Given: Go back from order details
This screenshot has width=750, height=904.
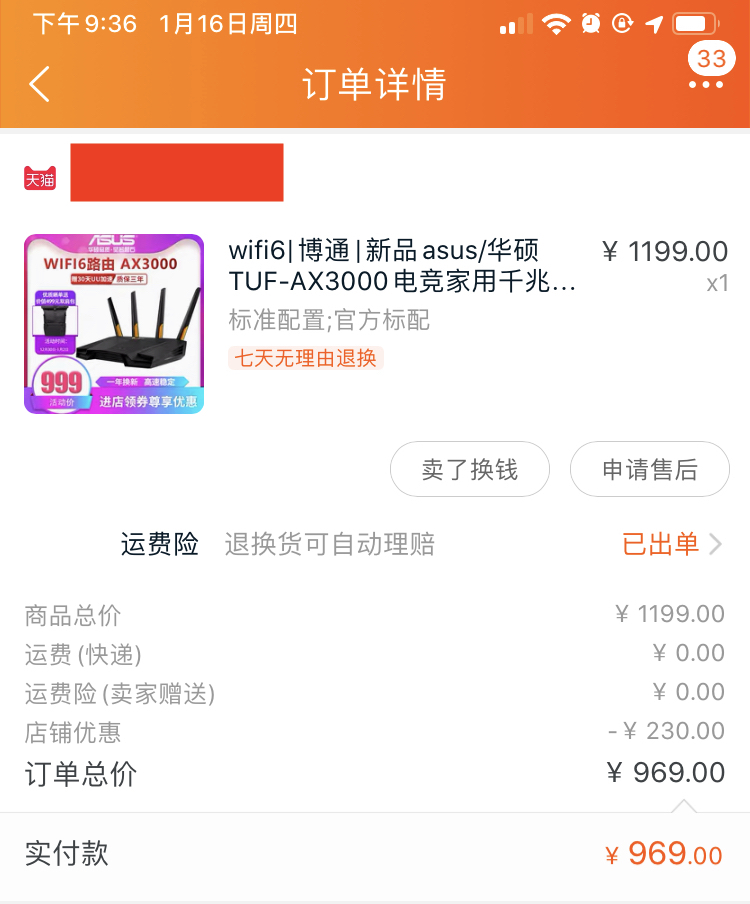Looking at the screenshot, I should [x=40, y=84].
